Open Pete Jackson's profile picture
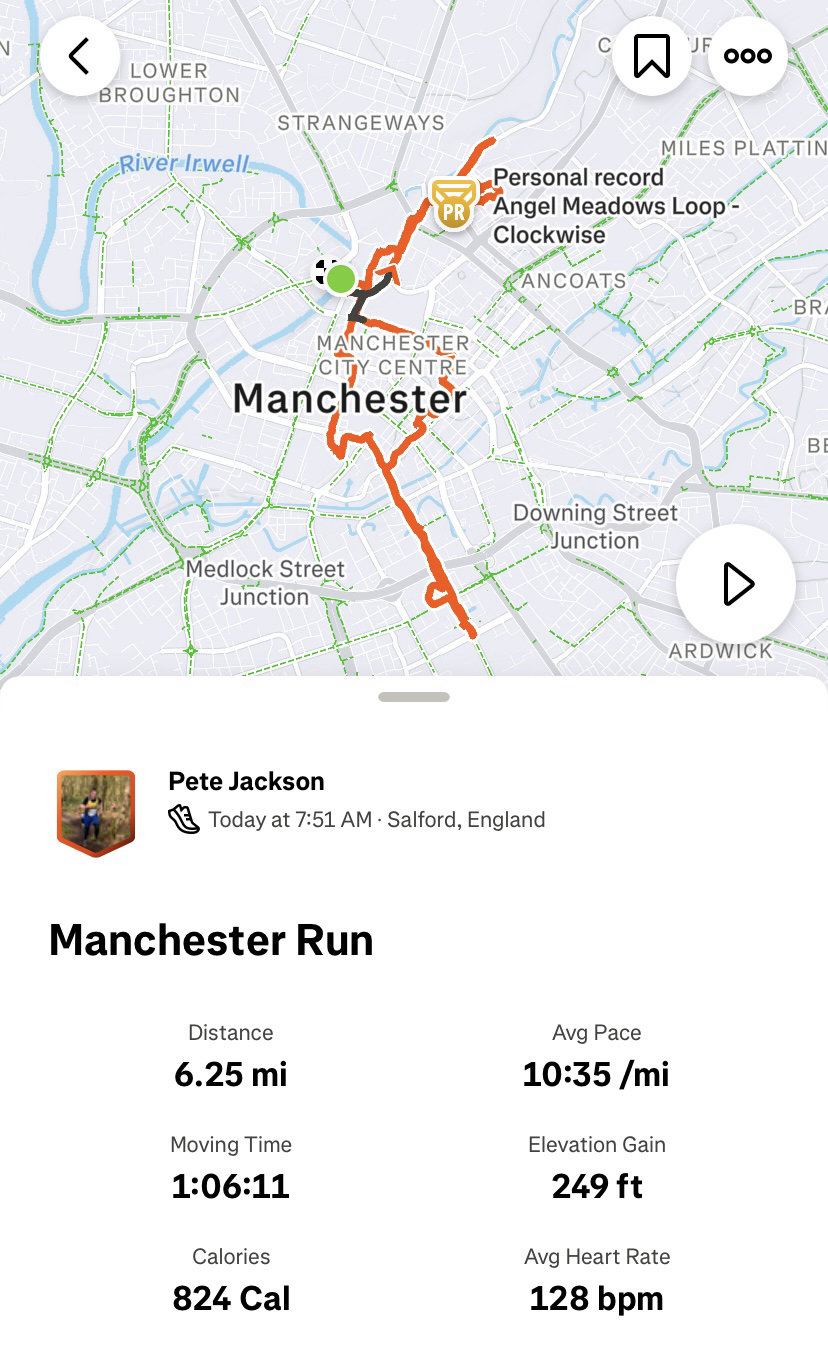Screen dimensions: 828x1357 95,813
